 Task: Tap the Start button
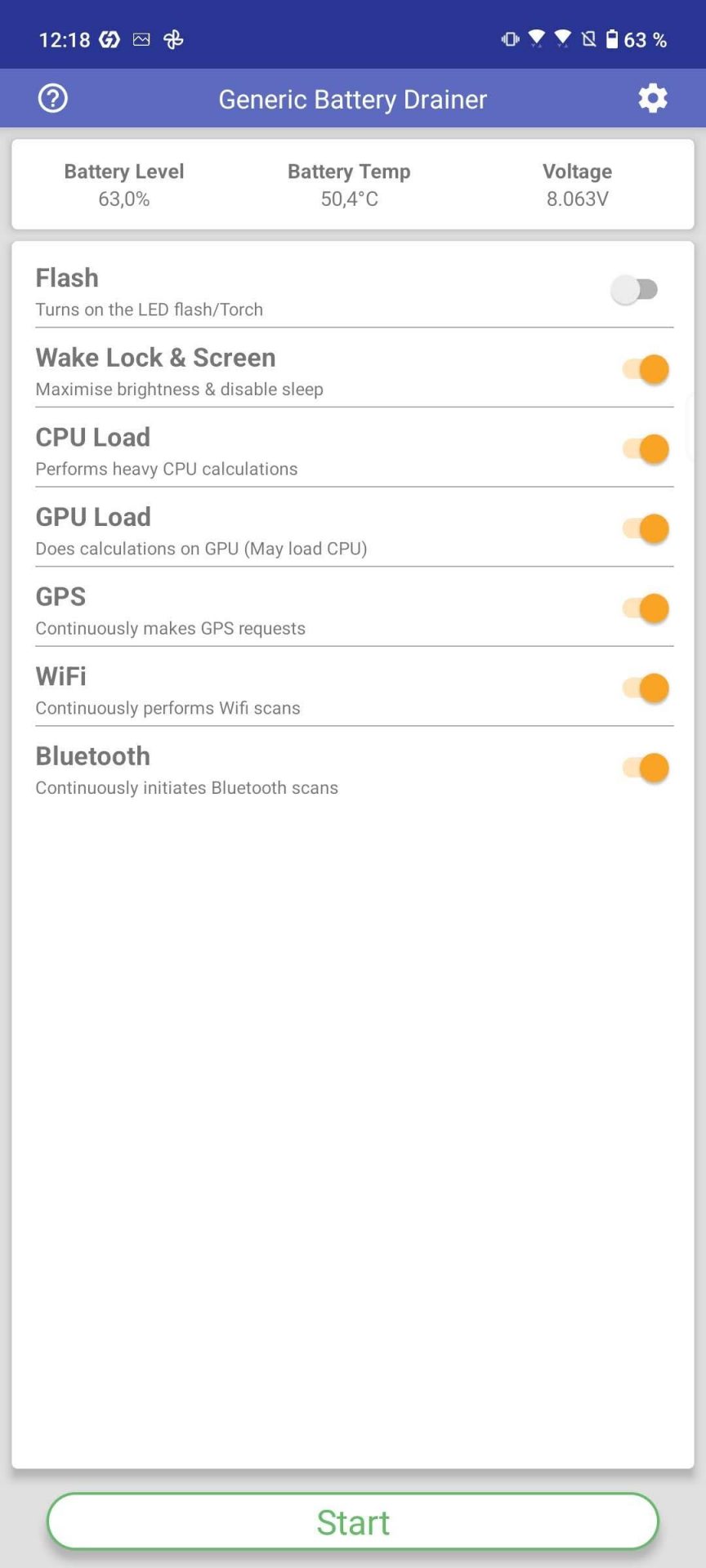(353, 1521)
